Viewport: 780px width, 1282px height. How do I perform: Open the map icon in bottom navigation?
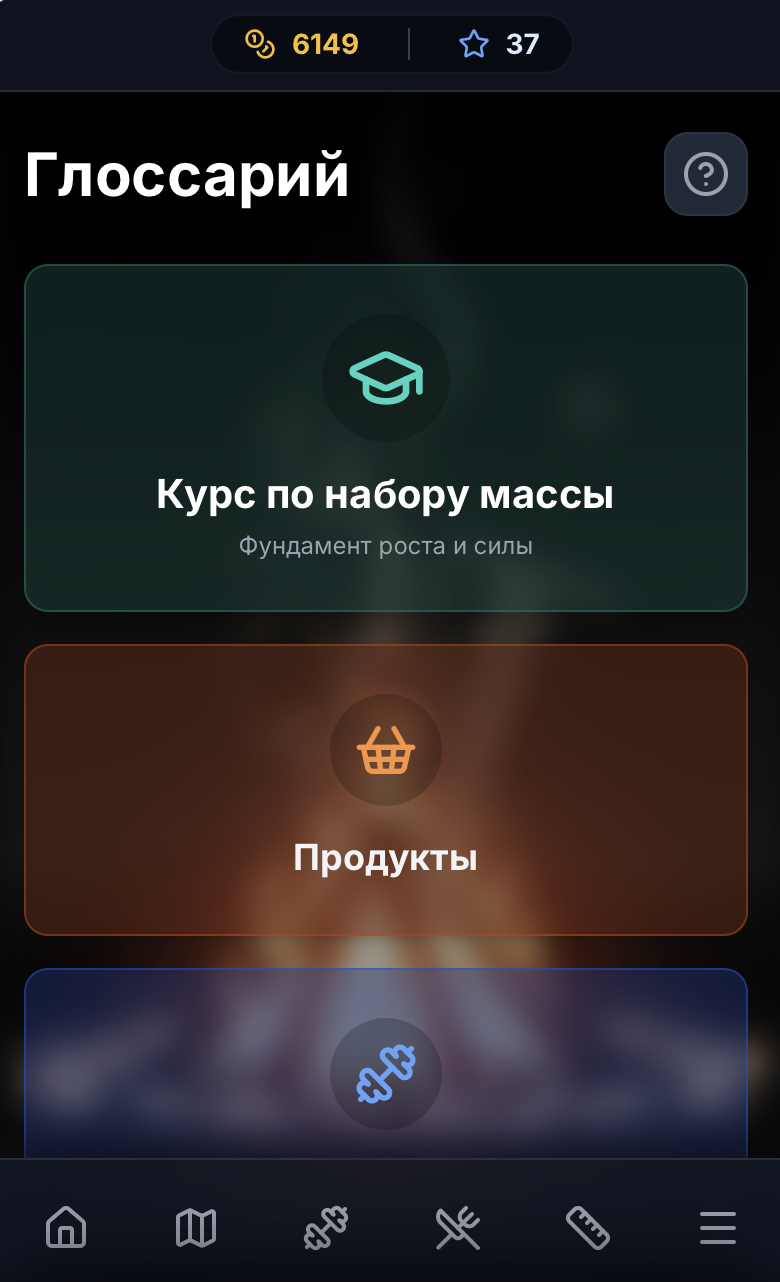(x=196, y=1227)
